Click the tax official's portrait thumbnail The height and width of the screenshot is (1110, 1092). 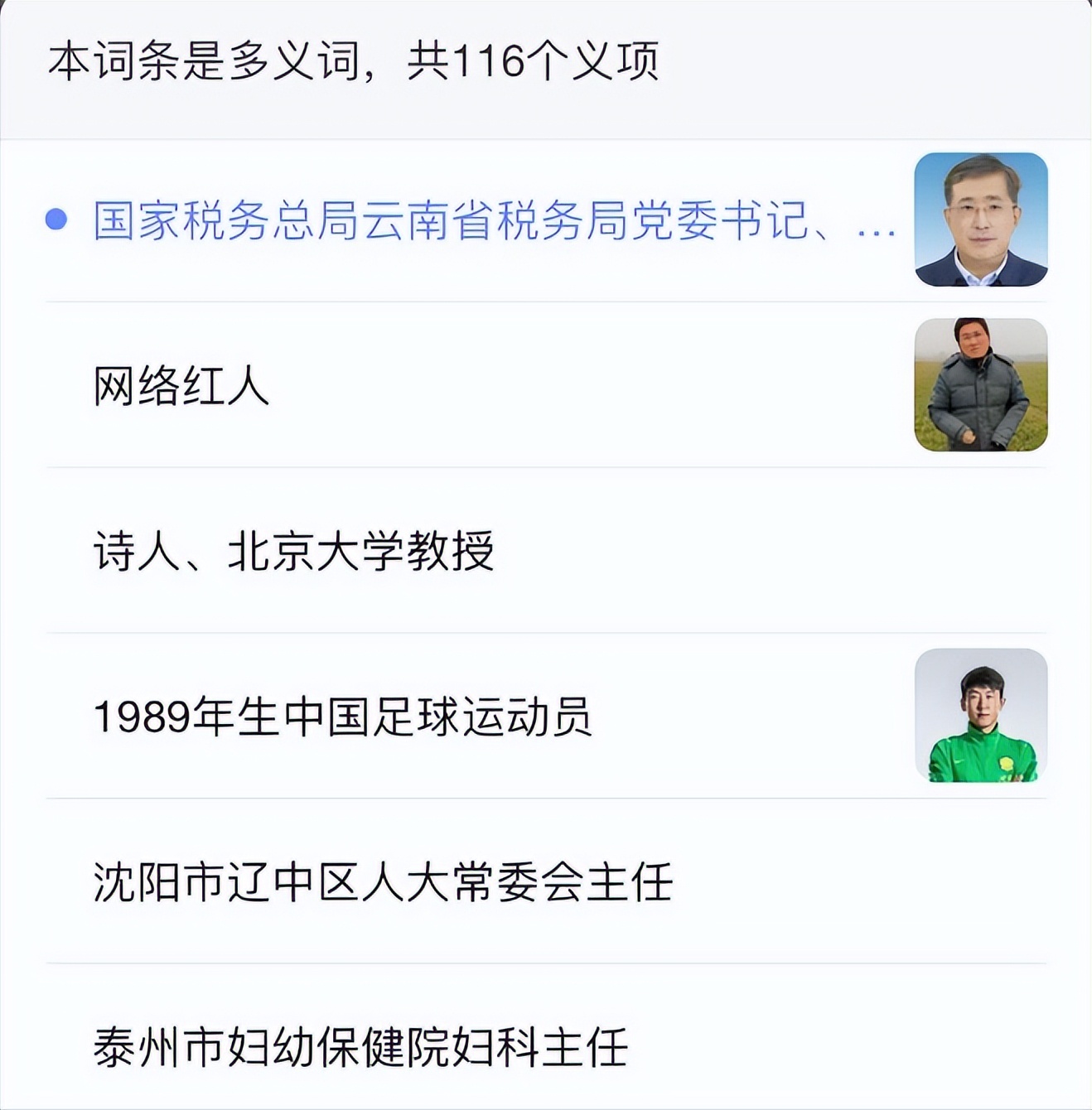[x=981, y=218]
